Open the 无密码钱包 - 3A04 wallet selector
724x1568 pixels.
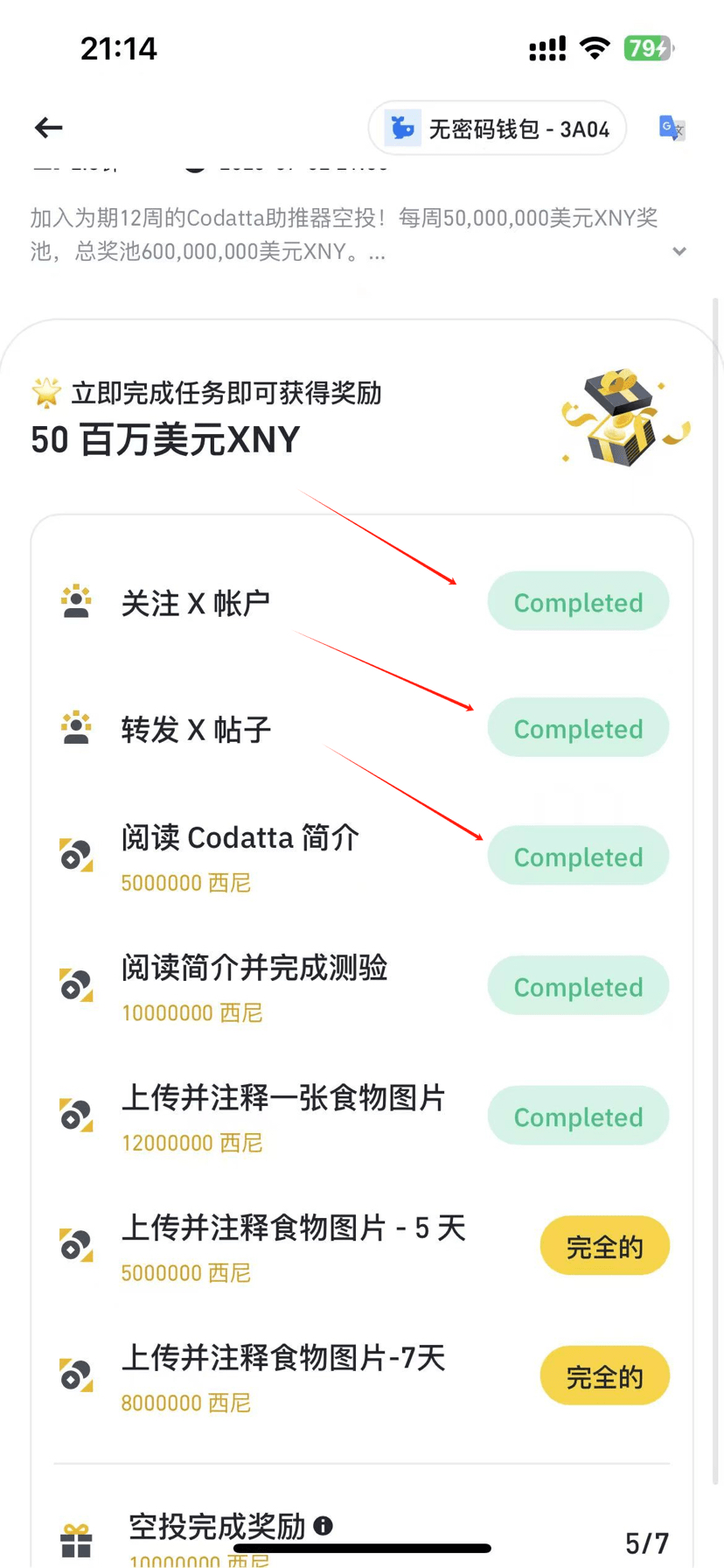tap(498, 129)
